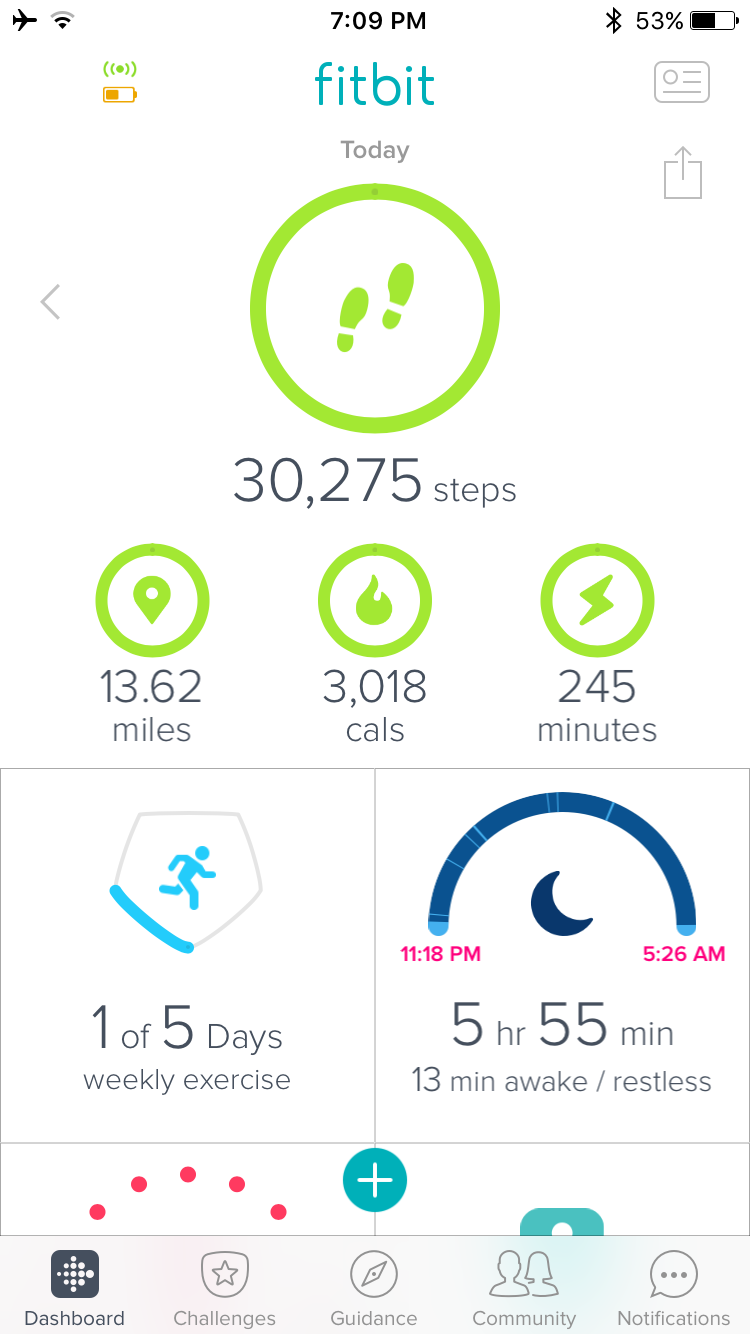Screen dimensions: 750x1334
Task: Switch to the Challenges tab
Action: pyautogui.click(x=225, y=1290)
